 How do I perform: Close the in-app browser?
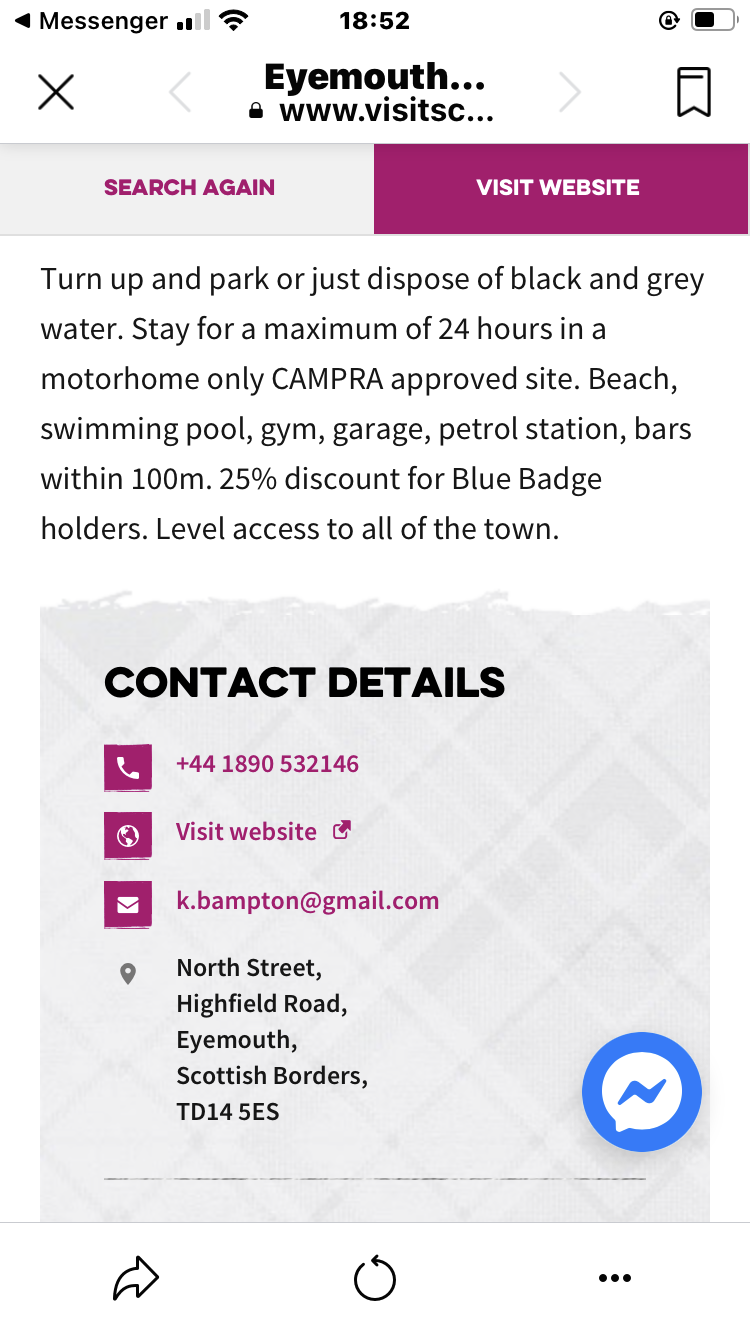pos(56,93)
